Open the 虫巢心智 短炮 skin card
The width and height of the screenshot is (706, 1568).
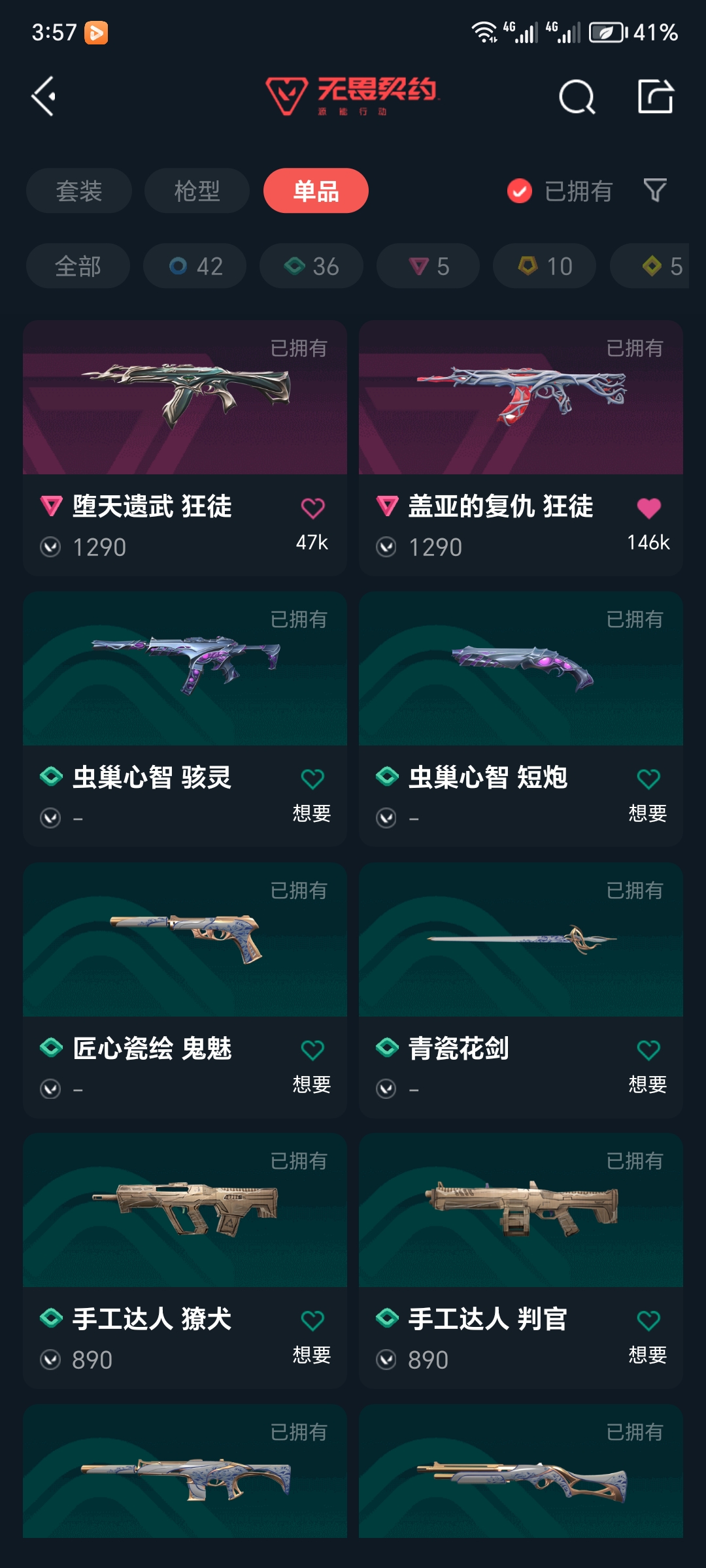520,686
